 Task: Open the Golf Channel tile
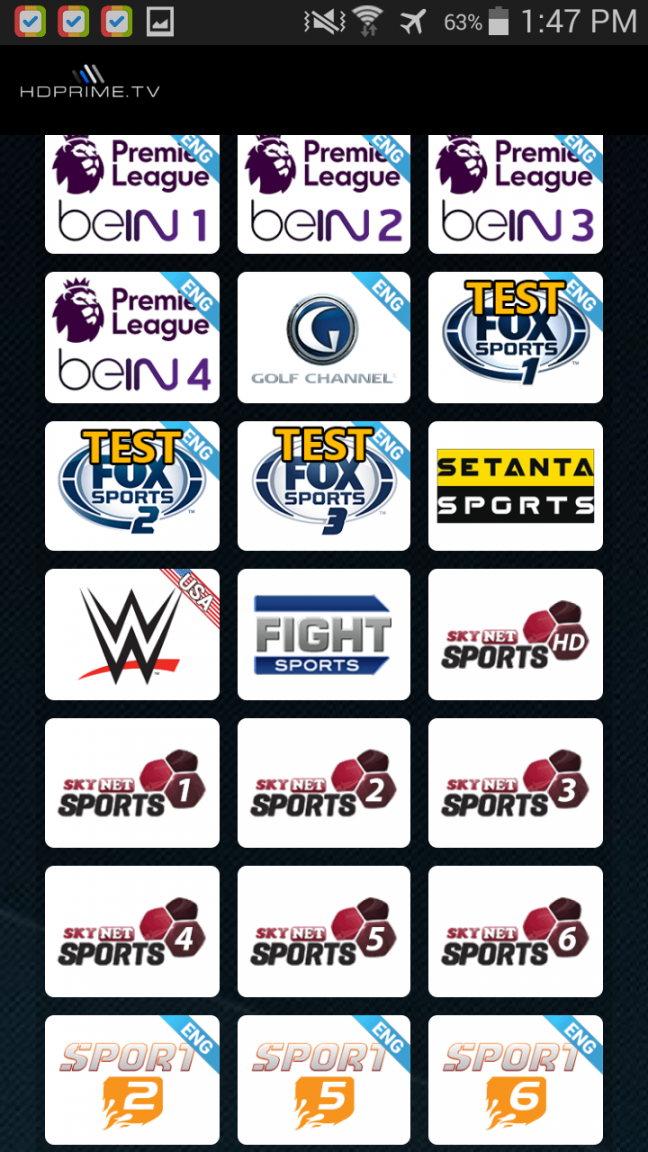[x=324, y=337]
